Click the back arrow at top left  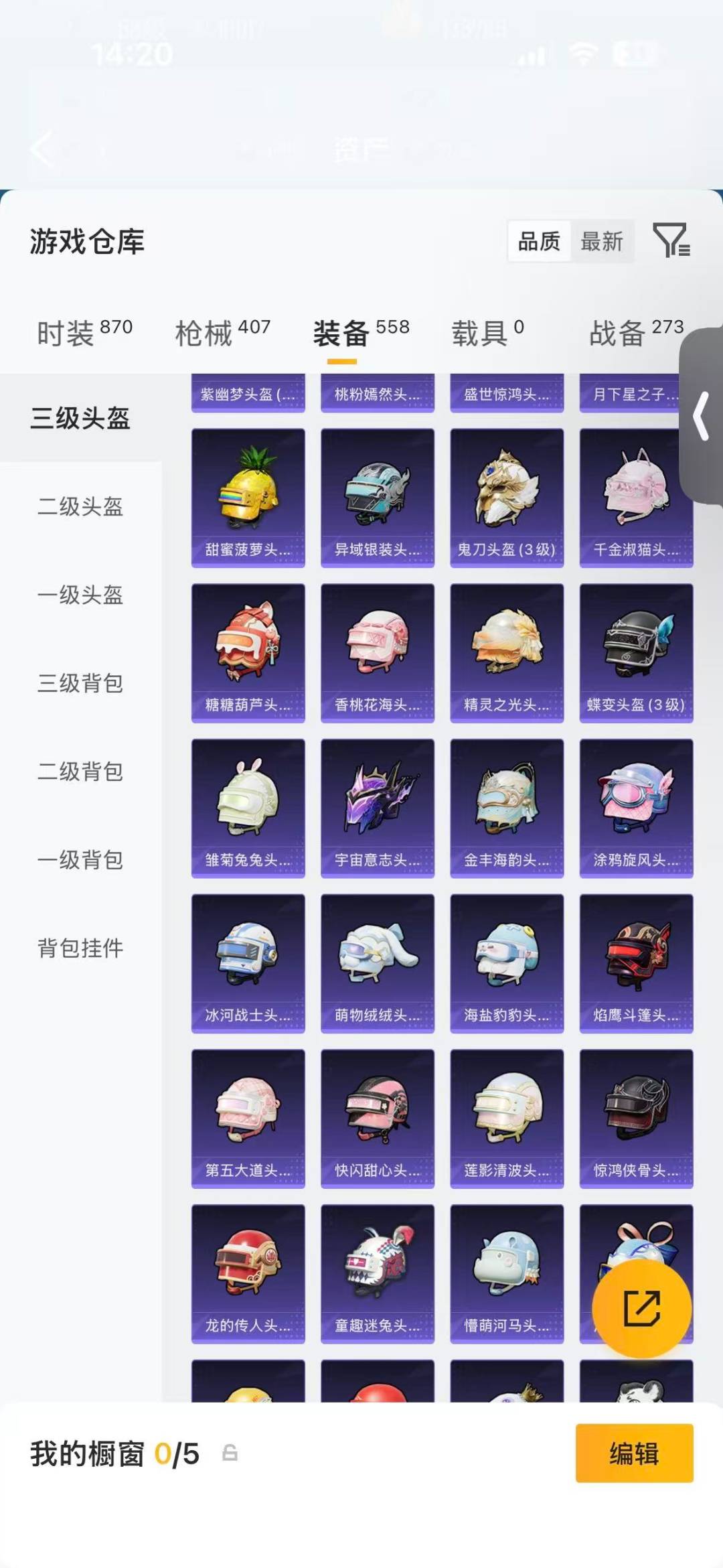[42, 149]
